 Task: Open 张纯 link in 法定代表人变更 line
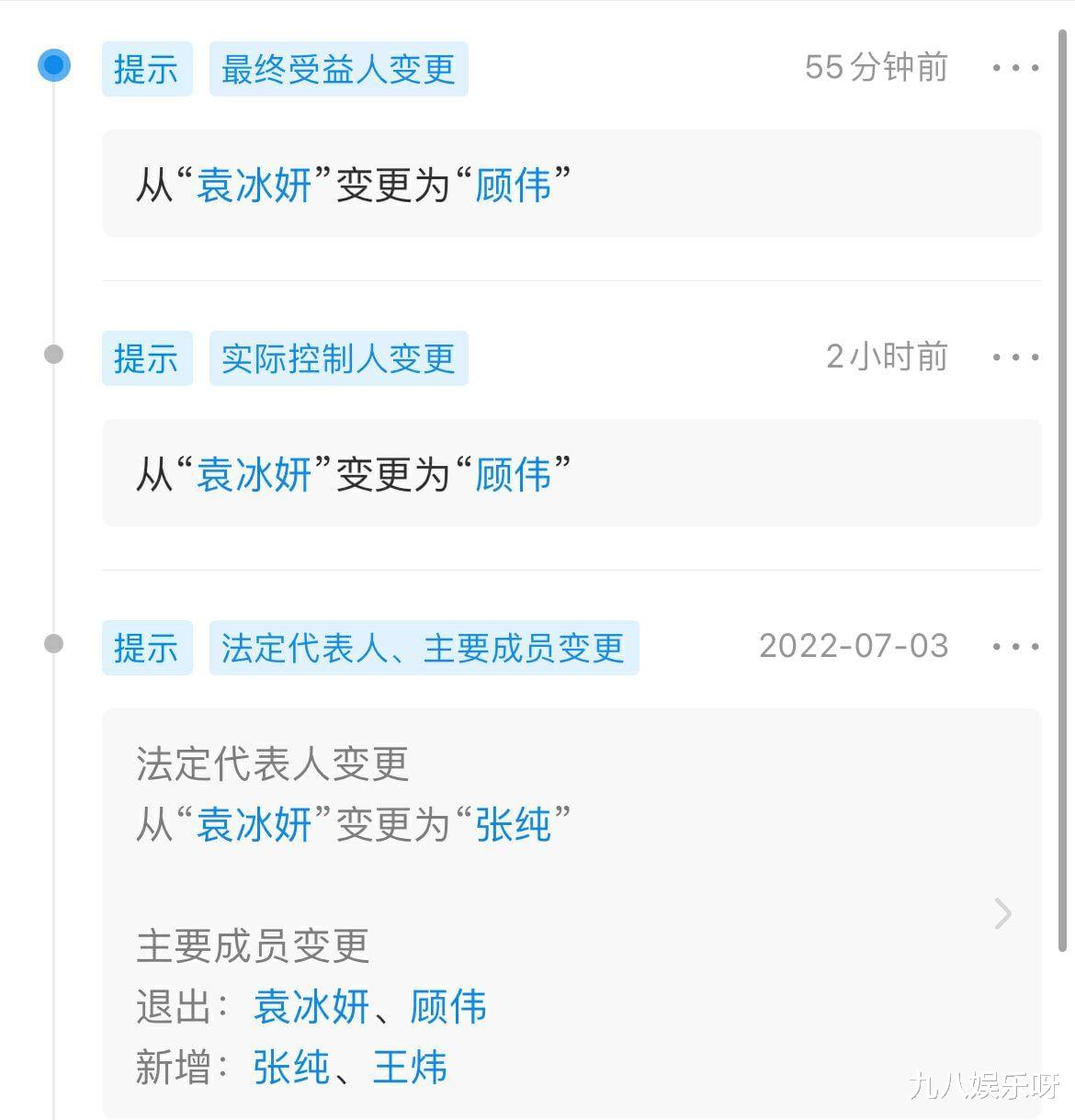(513, 824)
